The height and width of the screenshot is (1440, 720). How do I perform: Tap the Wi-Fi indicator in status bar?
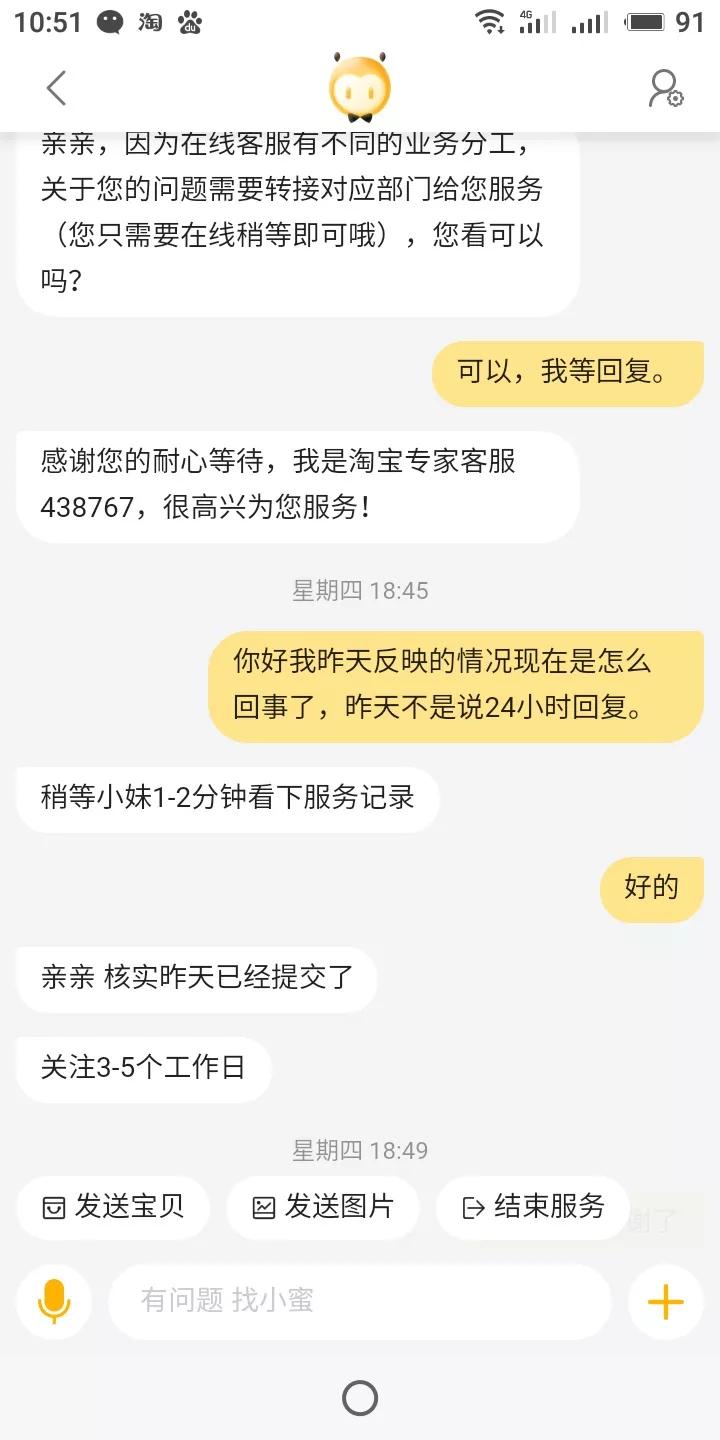pos(488,21)
